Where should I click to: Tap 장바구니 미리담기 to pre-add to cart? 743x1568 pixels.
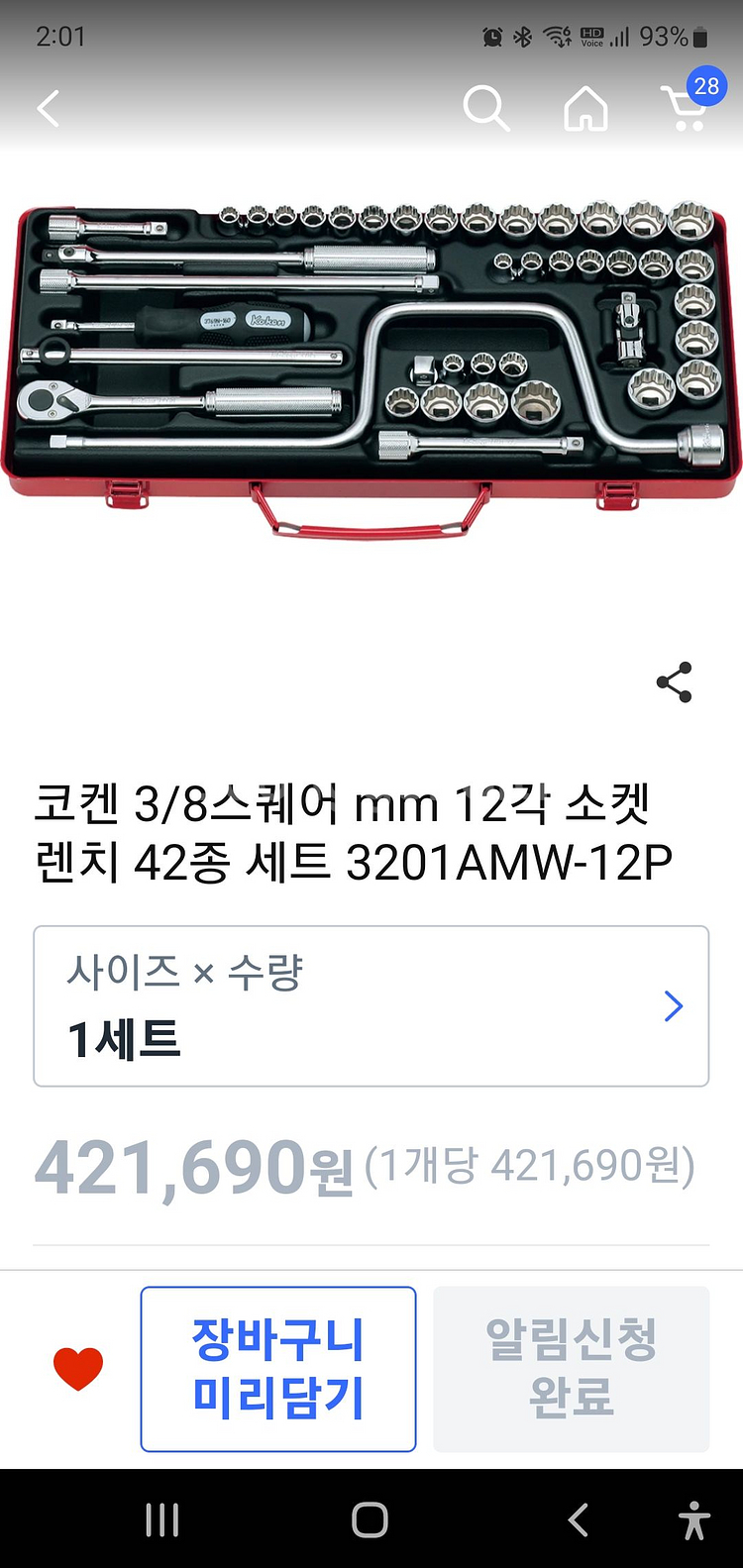(x=277, y=1369)
